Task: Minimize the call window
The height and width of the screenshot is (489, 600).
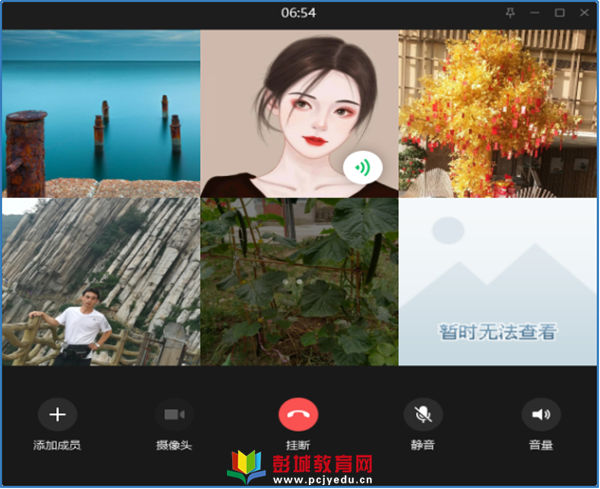Action: pyautogui.click(x=535, y=13)
